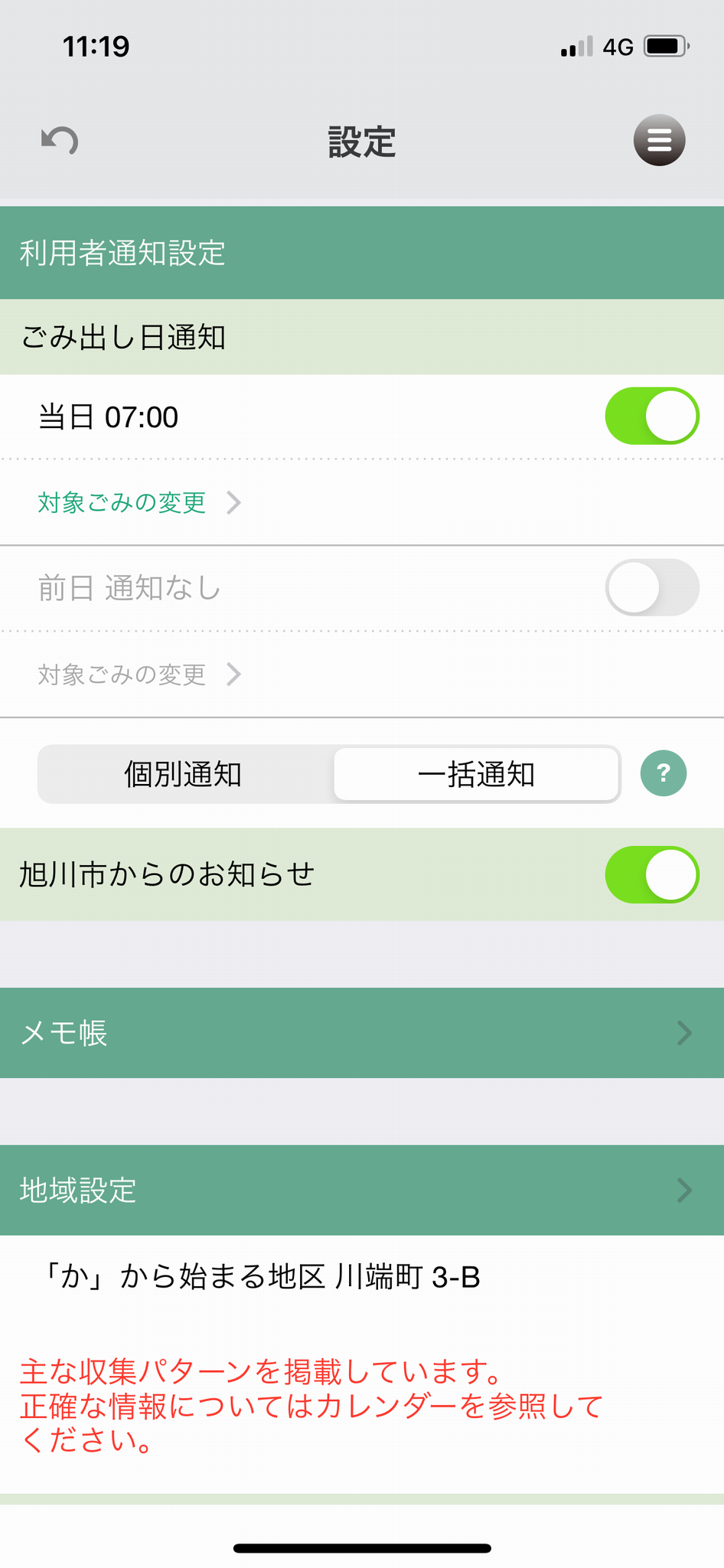Screen dimensions: 724x1568
Task: Tap the 当日 07:00 time label
Action: 108,417
